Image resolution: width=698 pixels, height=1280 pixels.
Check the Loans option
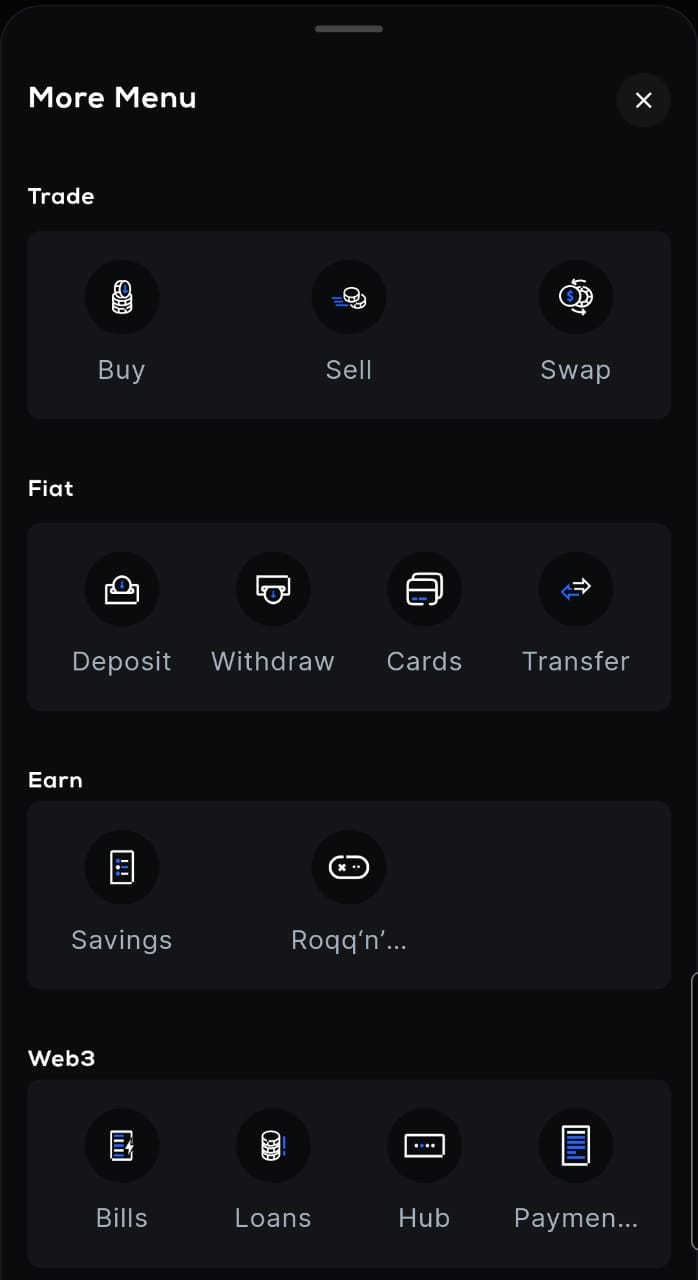tap(273, 1146)
